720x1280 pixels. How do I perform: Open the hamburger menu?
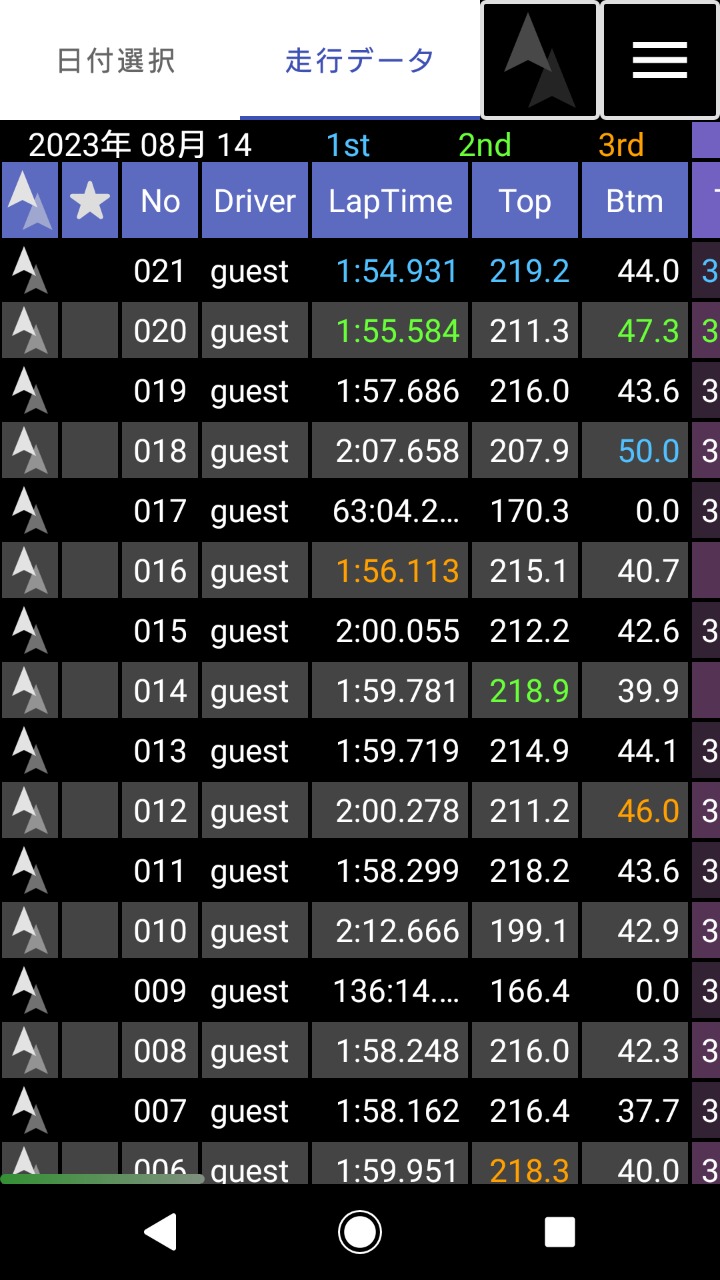(x=660, y=60)
